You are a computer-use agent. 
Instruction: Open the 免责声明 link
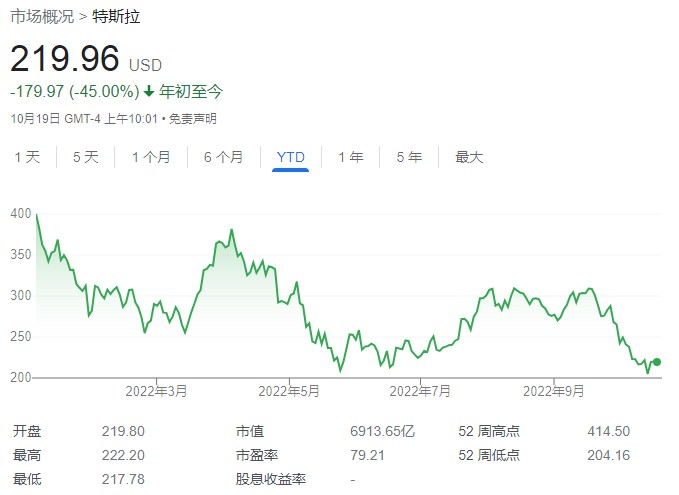(191, 118)
